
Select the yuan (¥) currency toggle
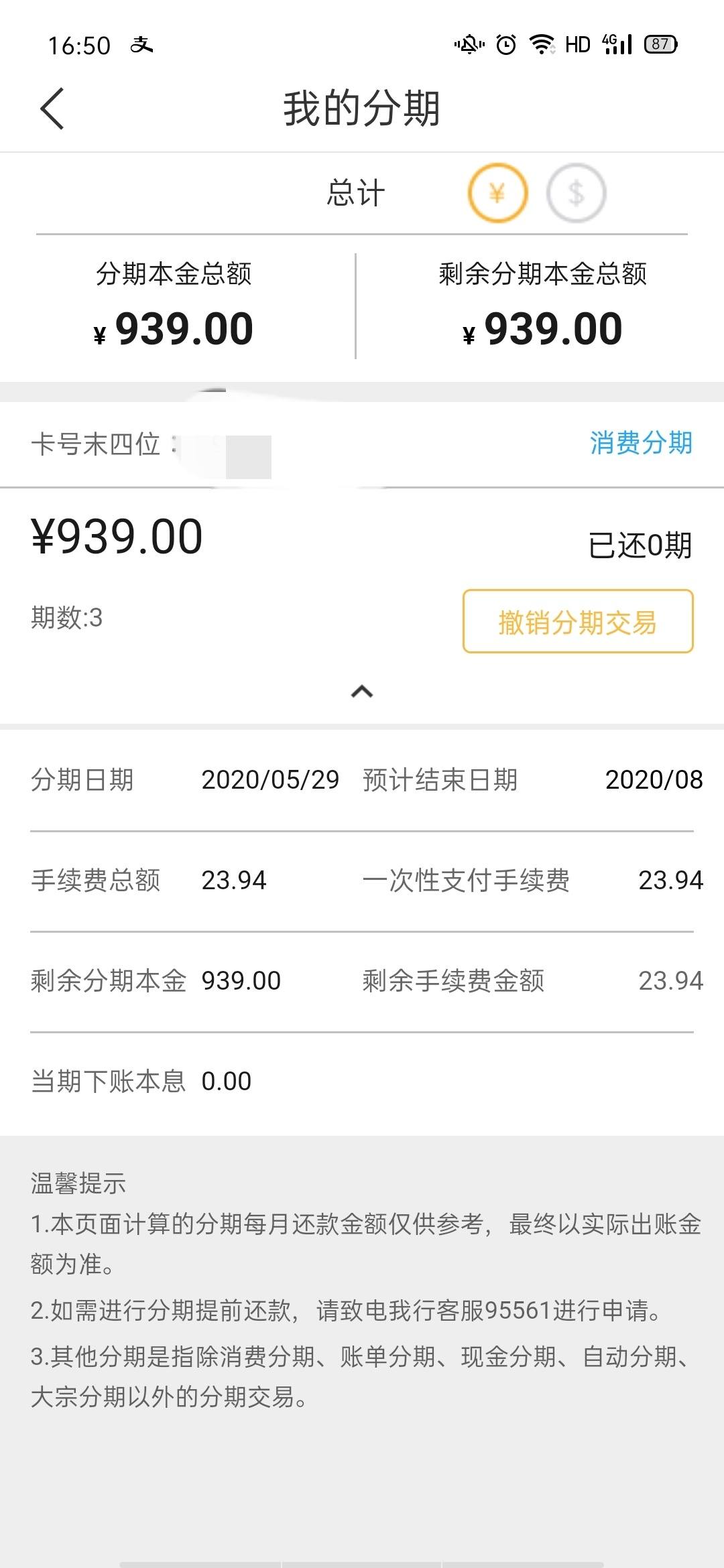497,193
